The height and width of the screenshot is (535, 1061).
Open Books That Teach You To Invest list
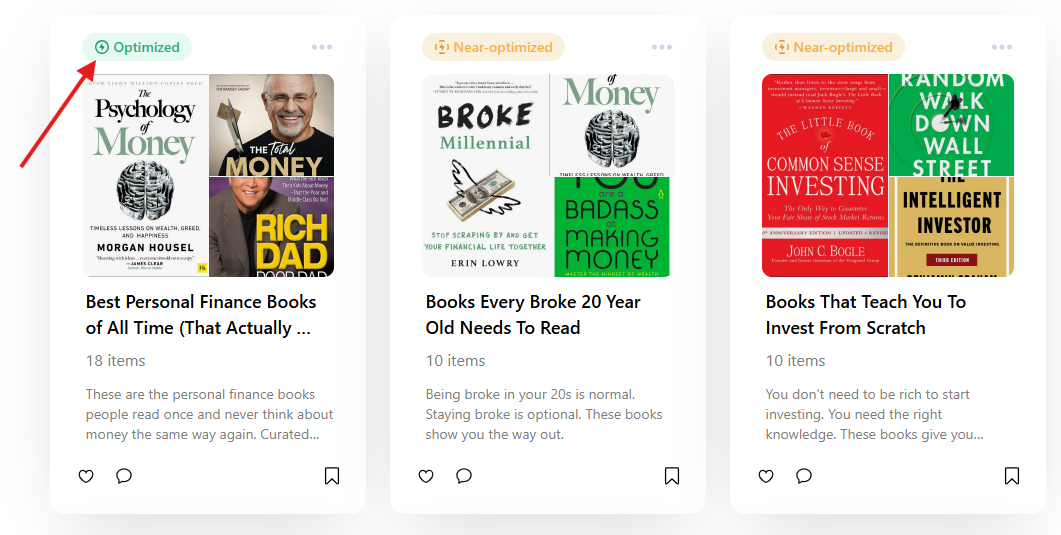click(x=865, y=314)
